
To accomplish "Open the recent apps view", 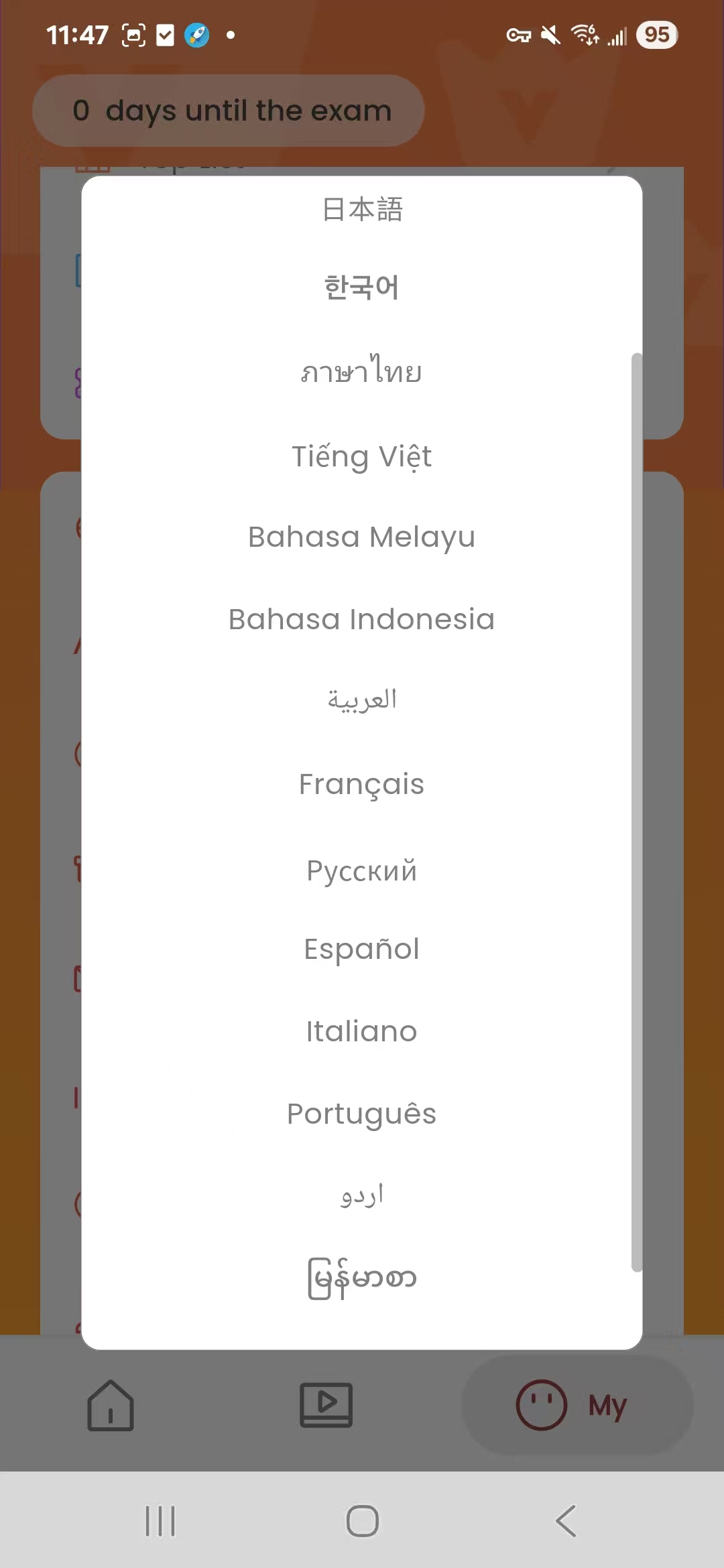I will [160, 1520].
